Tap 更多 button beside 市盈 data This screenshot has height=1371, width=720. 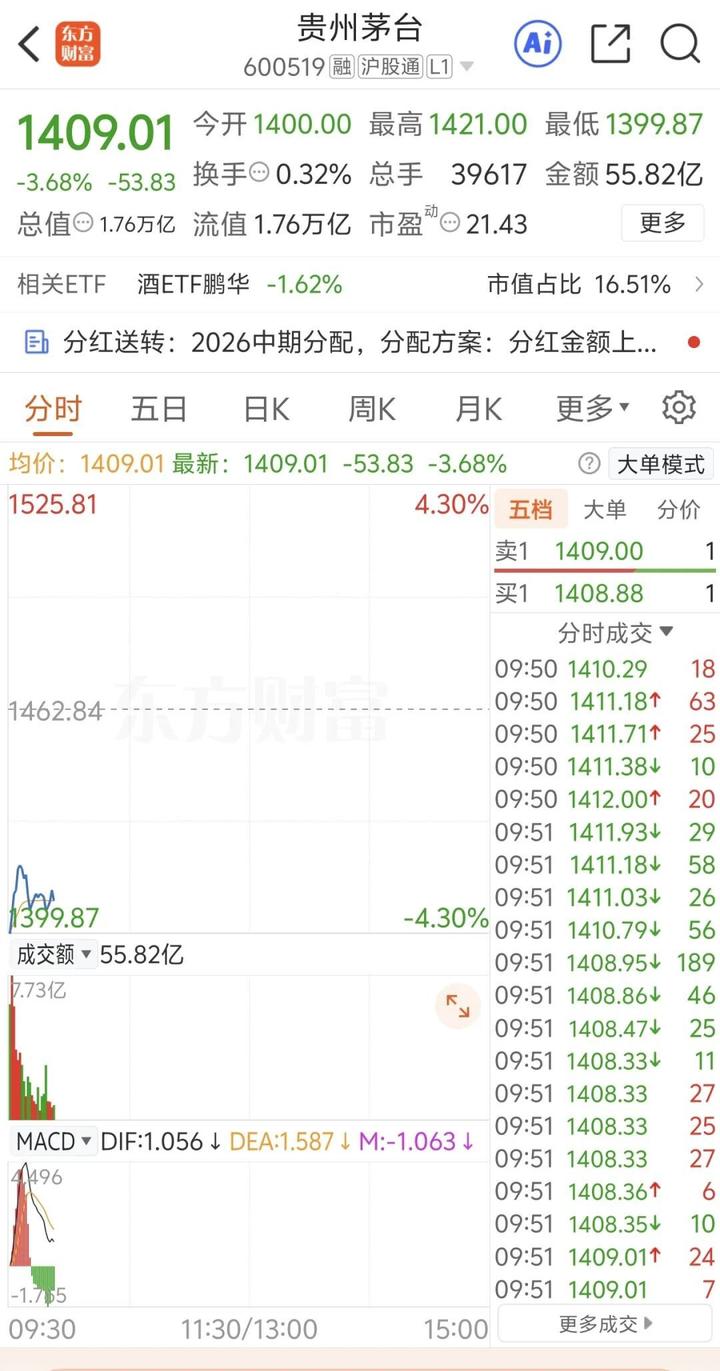point(662,223)
